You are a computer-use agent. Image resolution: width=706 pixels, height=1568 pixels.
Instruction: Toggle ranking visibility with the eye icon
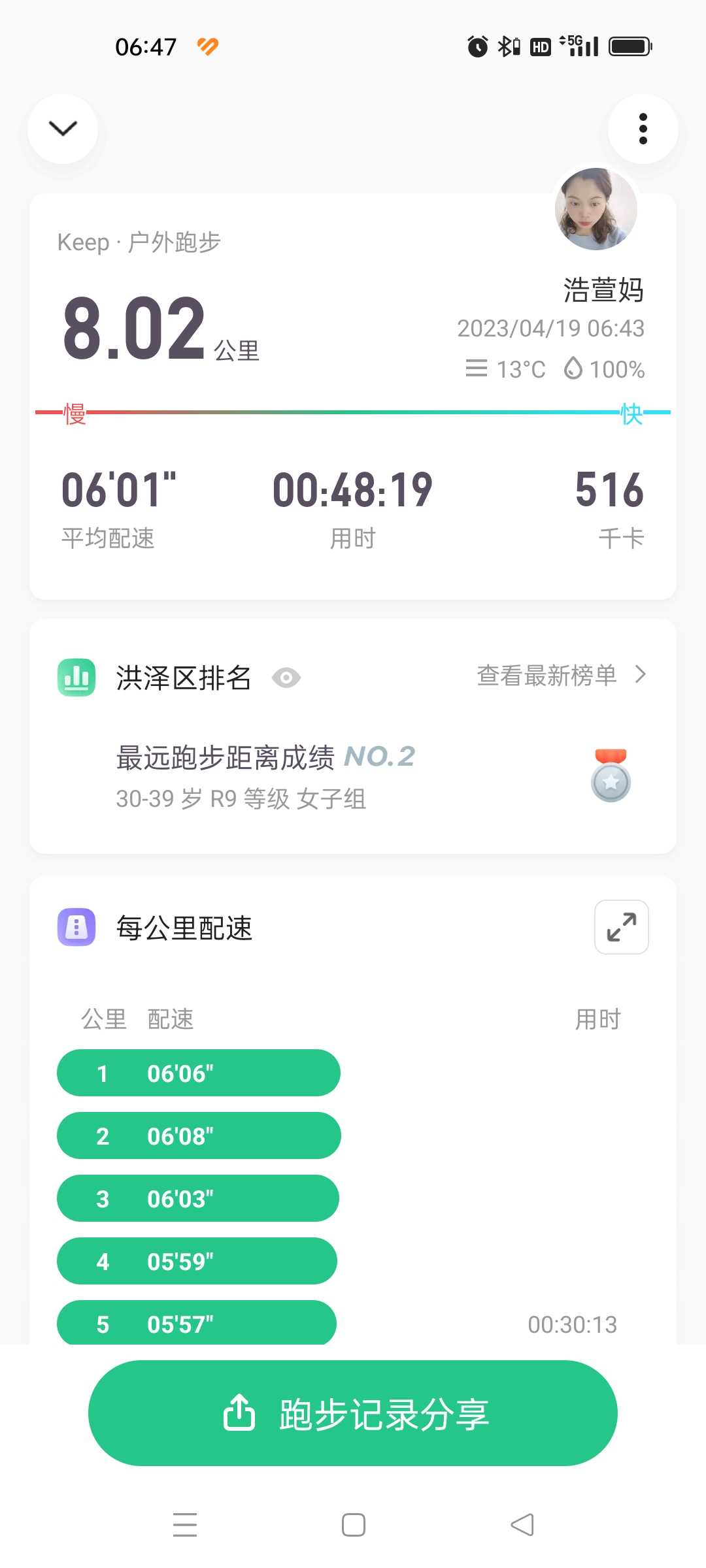[x=286, y=678]
